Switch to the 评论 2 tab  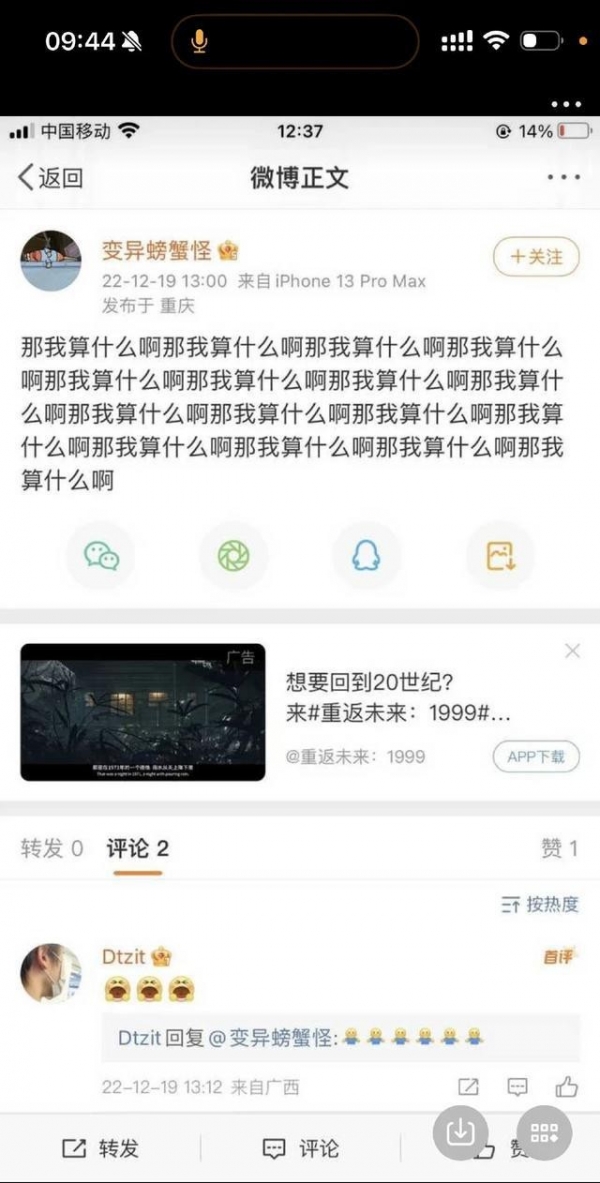pyautogui.click(x=138, y=849)
